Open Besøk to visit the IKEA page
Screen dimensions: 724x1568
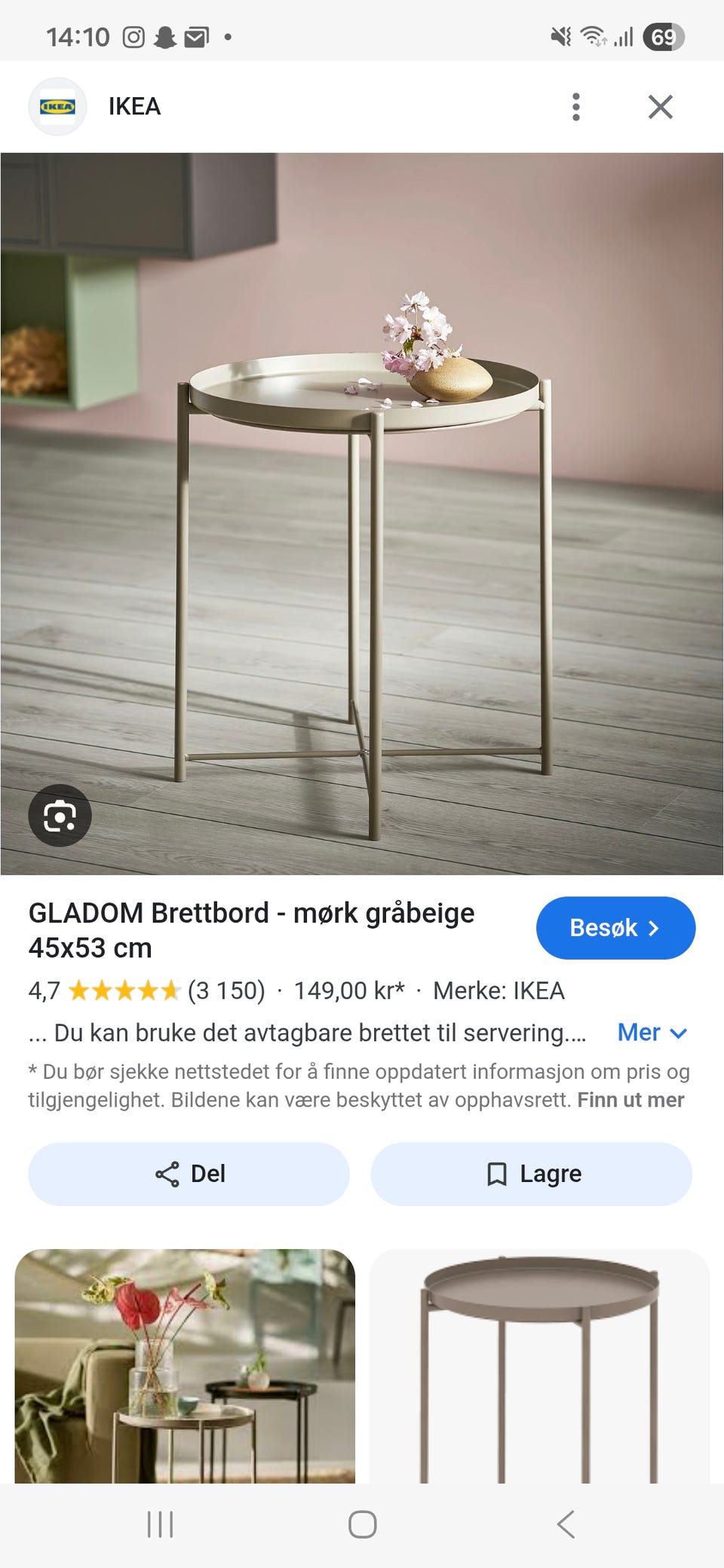tap(615, 928)
